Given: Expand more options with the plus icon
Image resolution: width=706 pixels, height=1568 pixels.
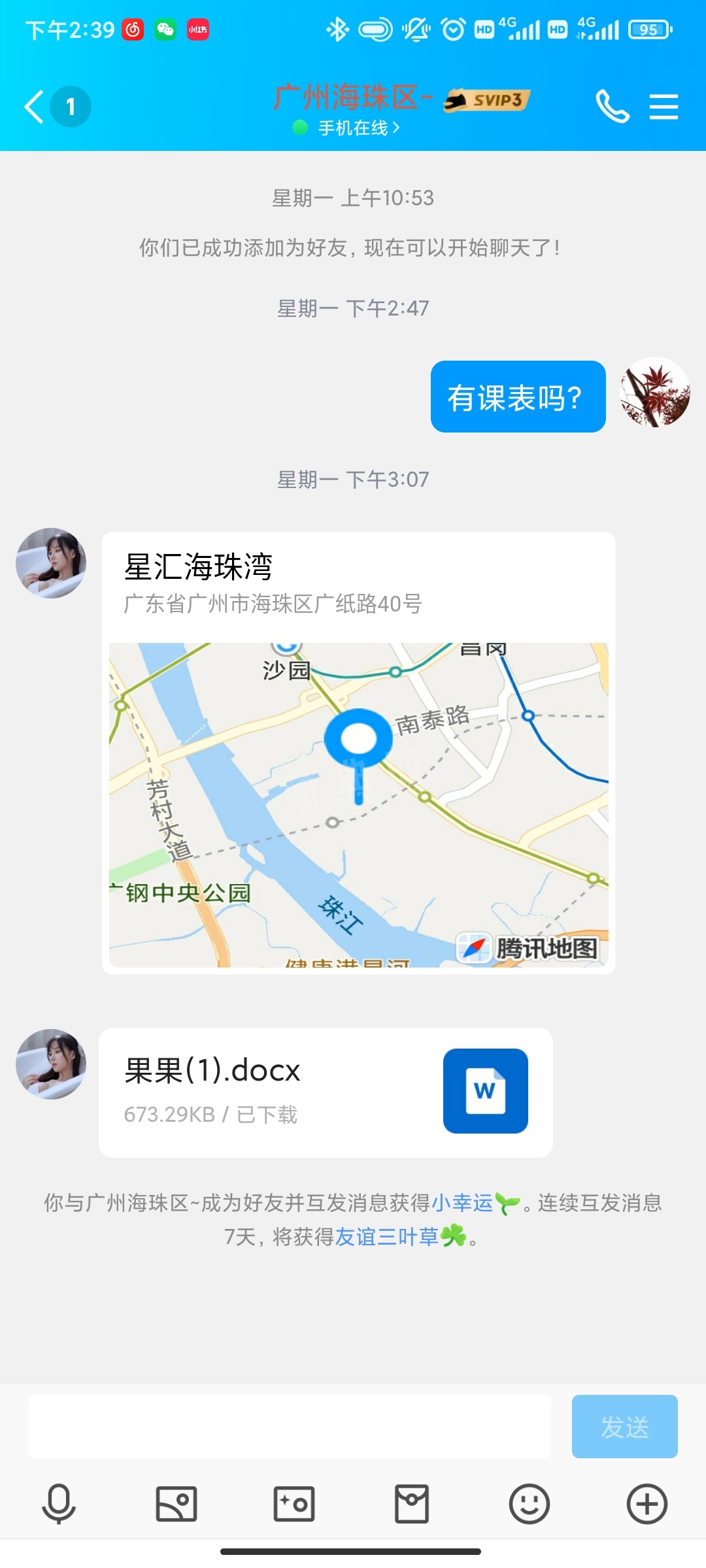Looking at the screenshot, I should pyautogui.click(x=647, y=1503).
